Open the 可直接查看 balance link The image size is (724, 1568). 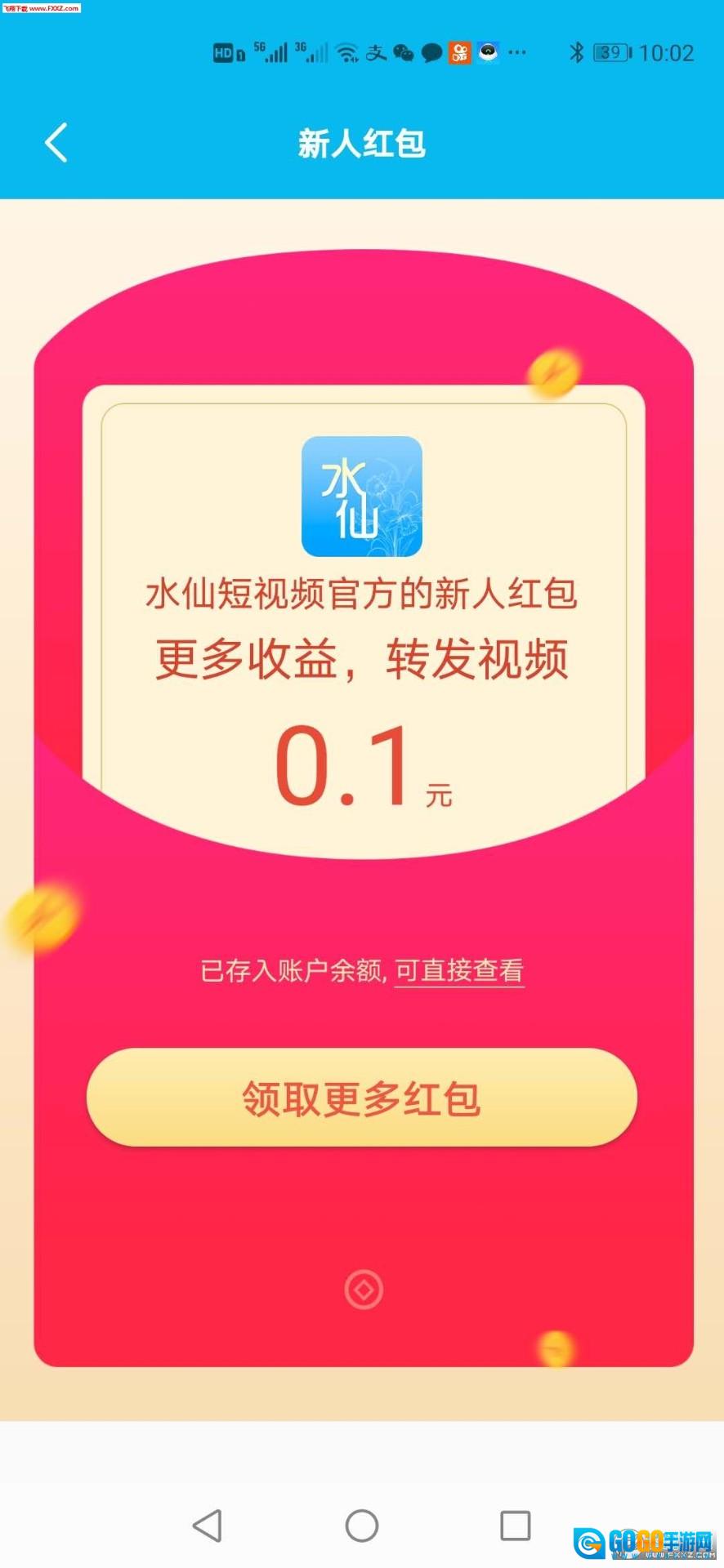click(x=458, y=970)
